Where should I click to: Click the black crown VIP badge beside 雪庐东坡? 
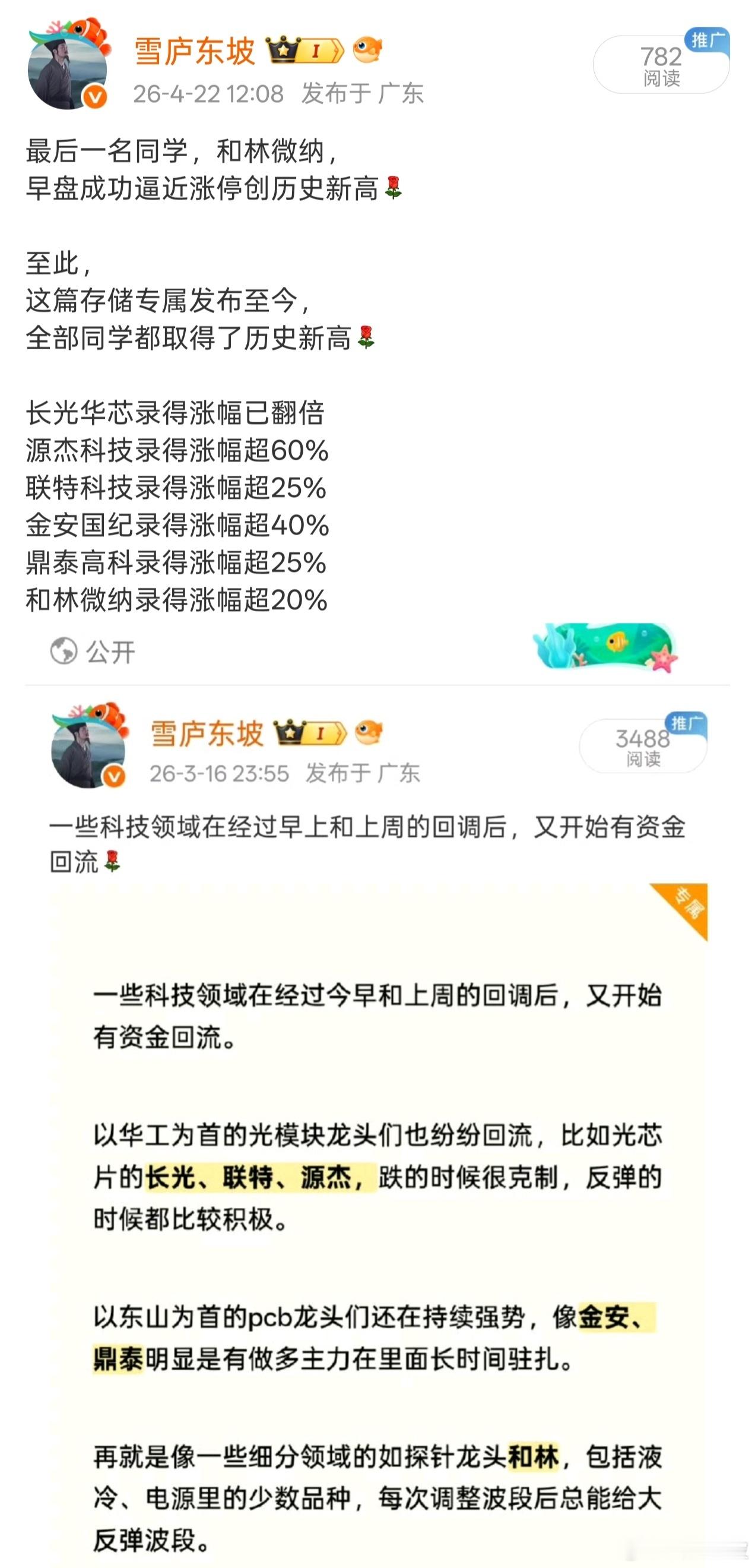[x=282, y=52]
